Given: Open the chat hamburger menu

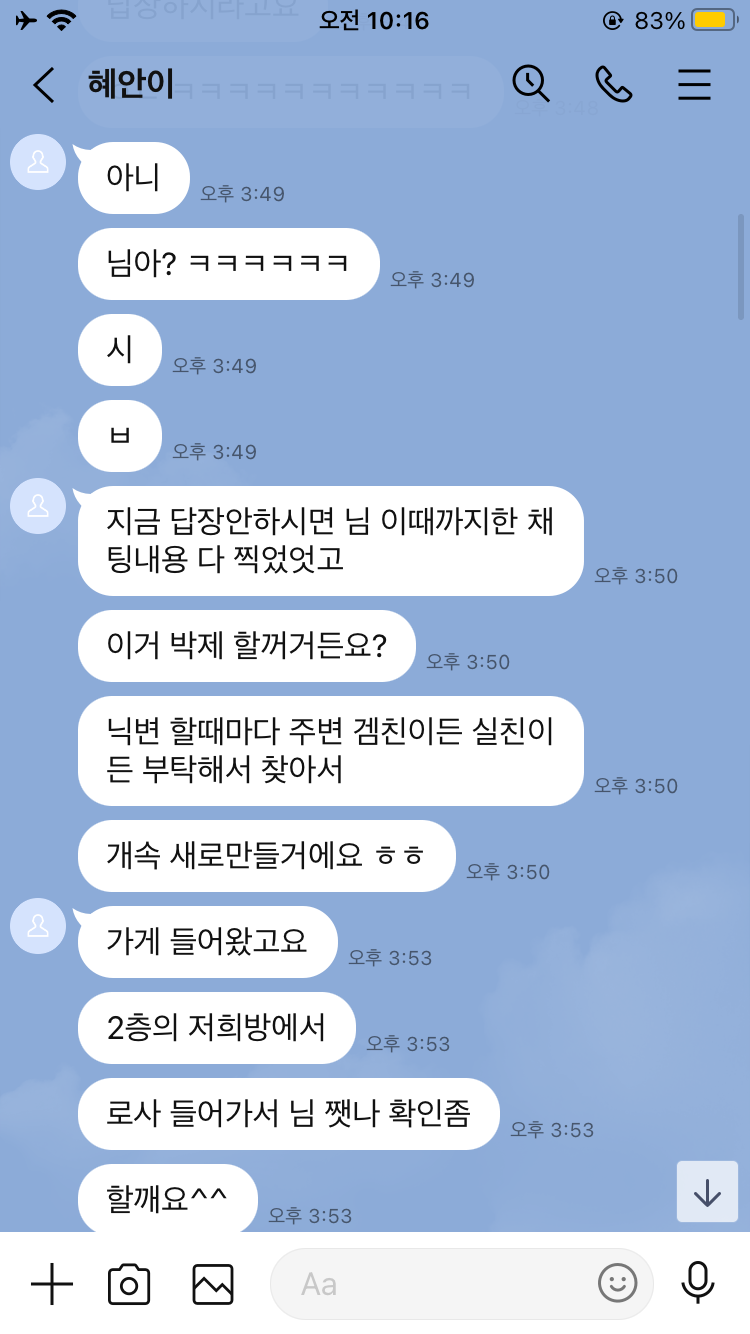Looking at the screenshot, I should (x=694, y=85).
